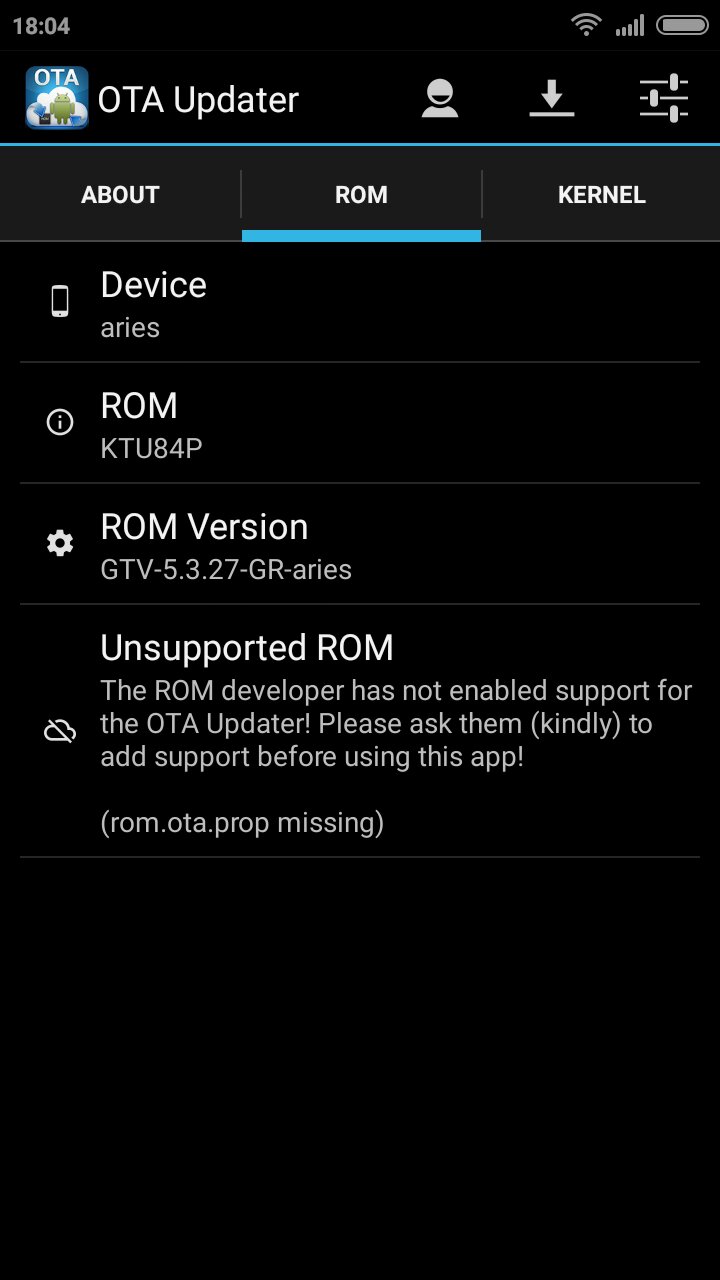Switch to the Kernel tab
This screenshot has height=1280, width=720.
click(601, 195)
